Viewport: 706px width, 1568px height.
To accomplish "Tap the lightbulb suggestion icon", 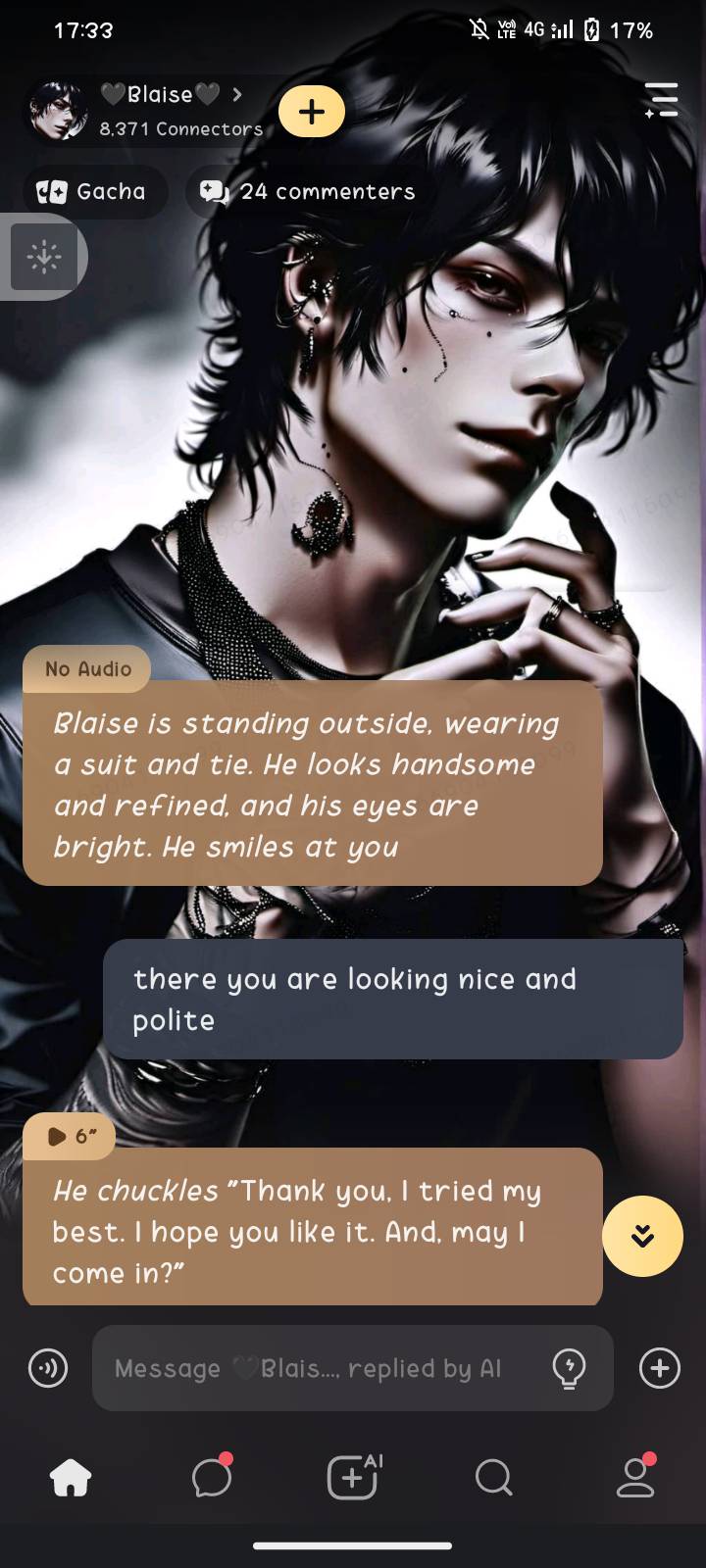I will [x=569, y=1368].
